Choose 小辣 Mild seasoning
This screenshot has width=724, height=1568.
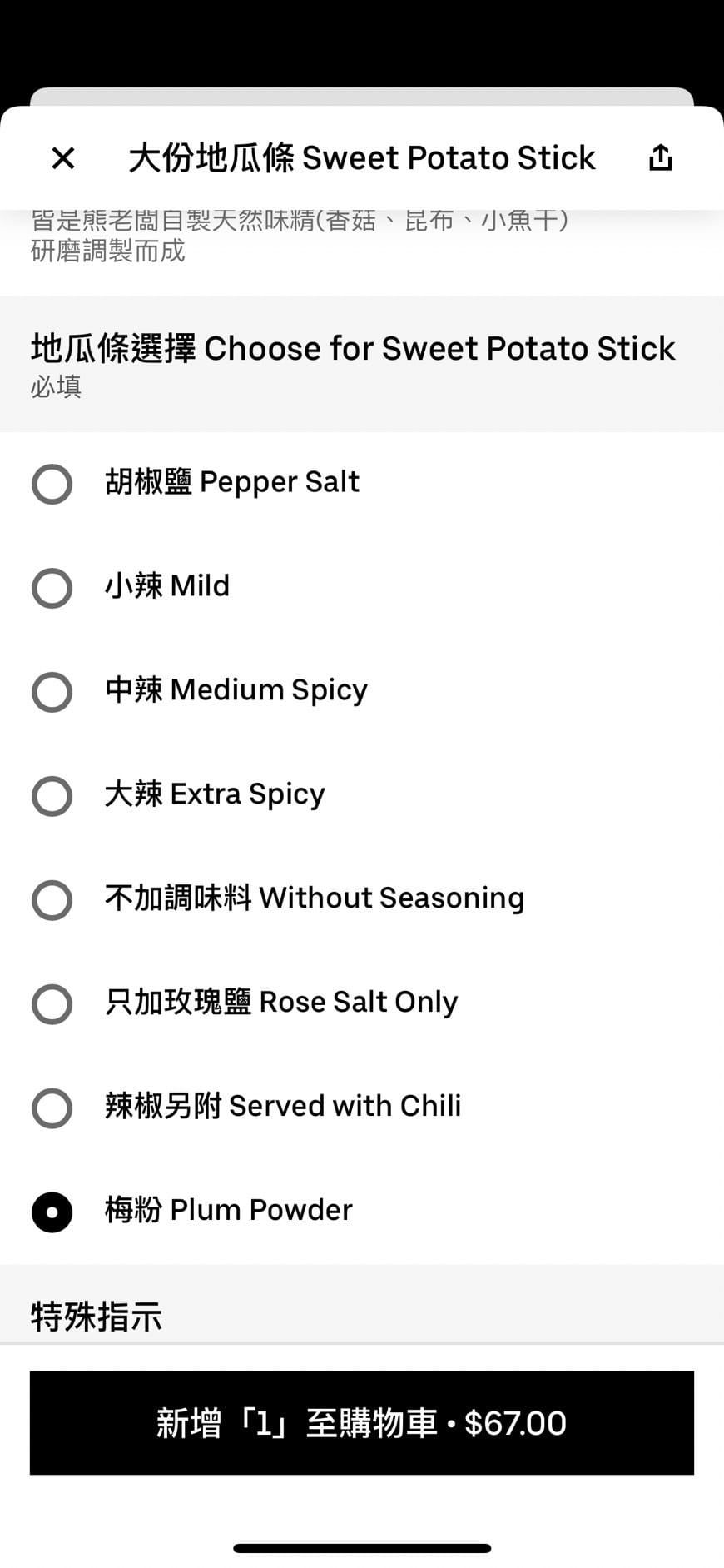[x=52, y=588]
